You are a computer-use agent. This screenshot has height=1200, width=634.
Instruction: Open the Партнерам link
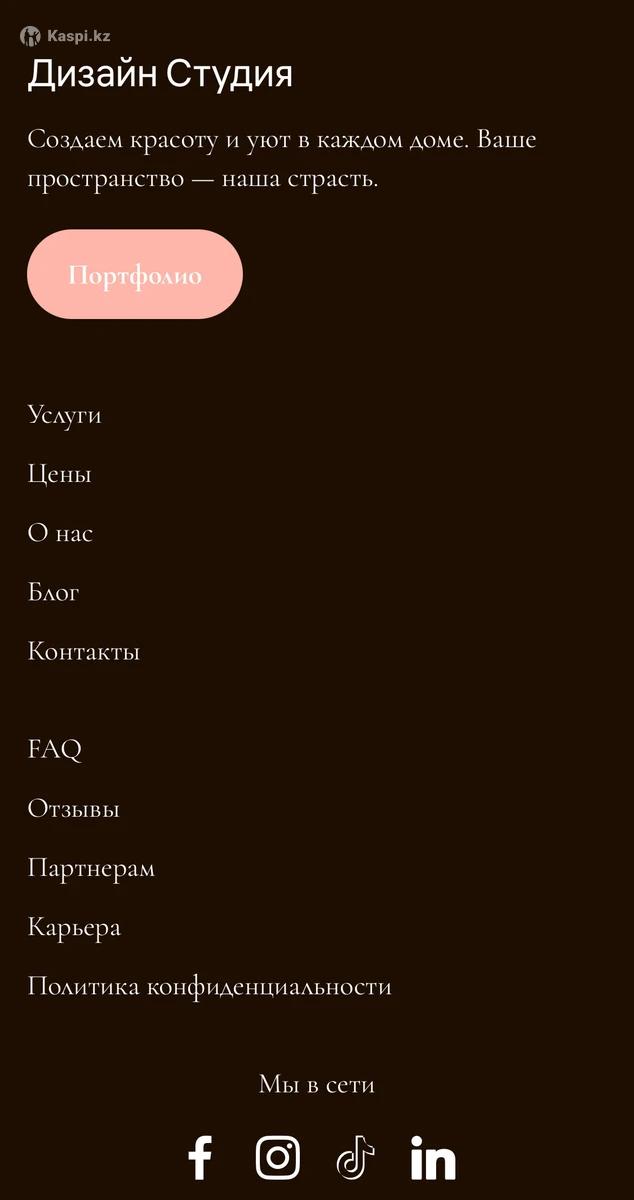(x=91, y=868)
